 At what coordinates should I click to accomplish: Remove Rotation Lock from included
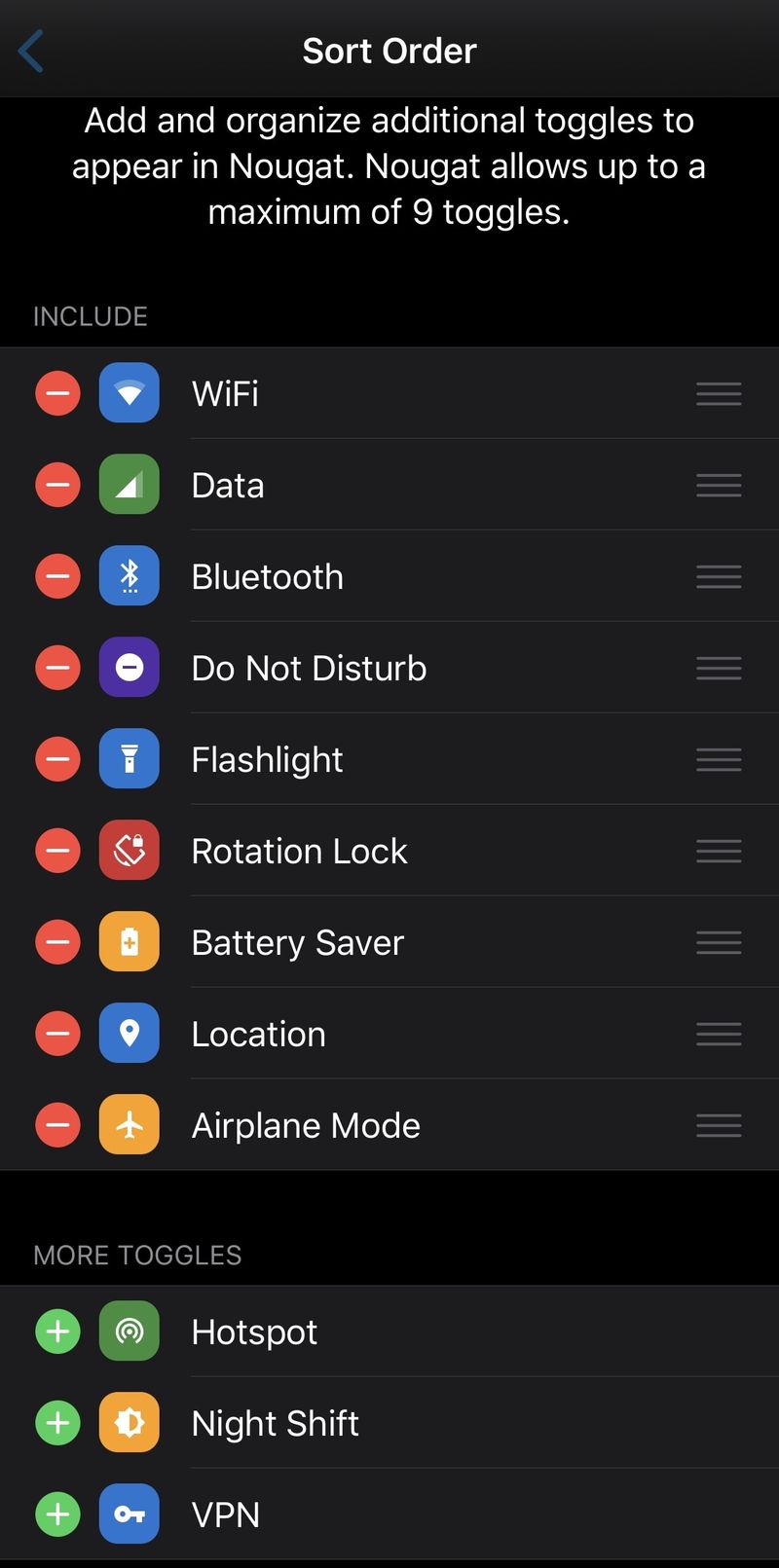click(x=58, y=851)
